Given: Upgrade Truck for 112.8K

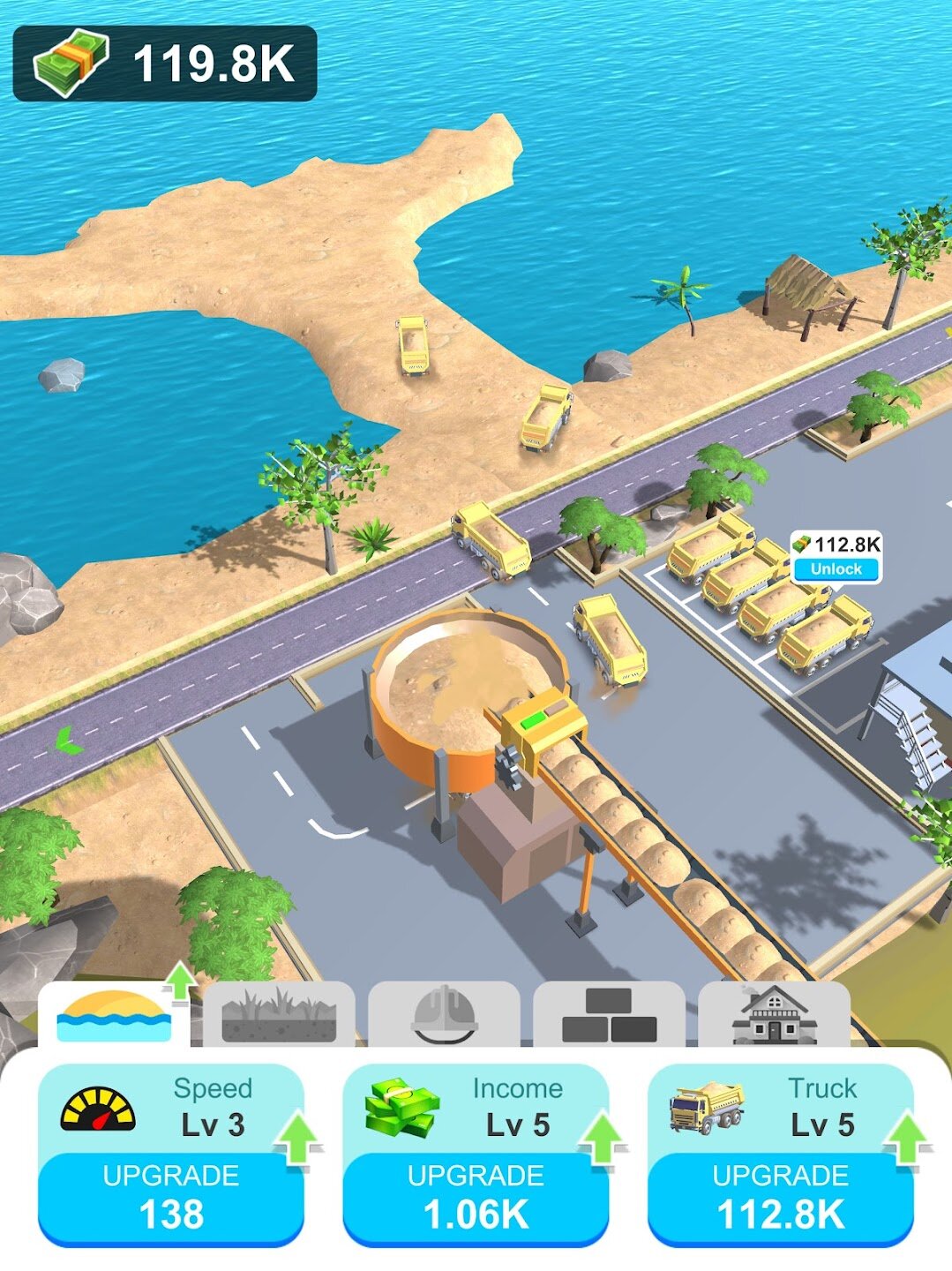Looking at the screenshot, I should (781, 1198).
